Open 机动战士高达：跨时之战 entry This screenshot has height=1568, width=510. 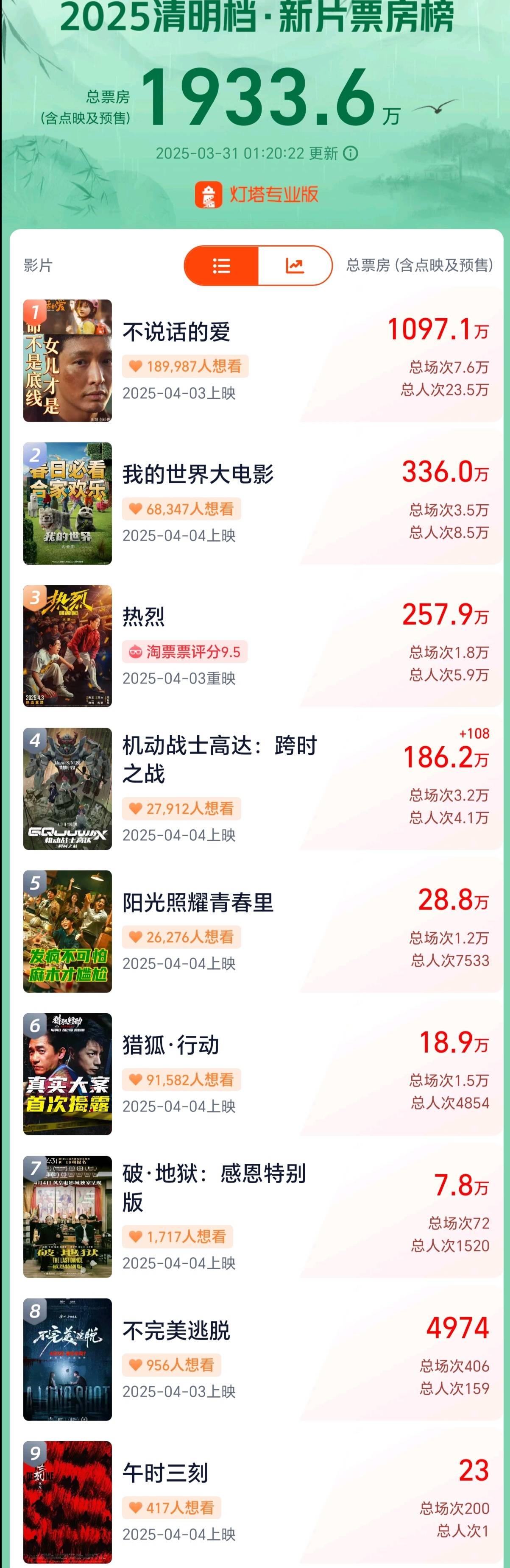coord(219,759)
